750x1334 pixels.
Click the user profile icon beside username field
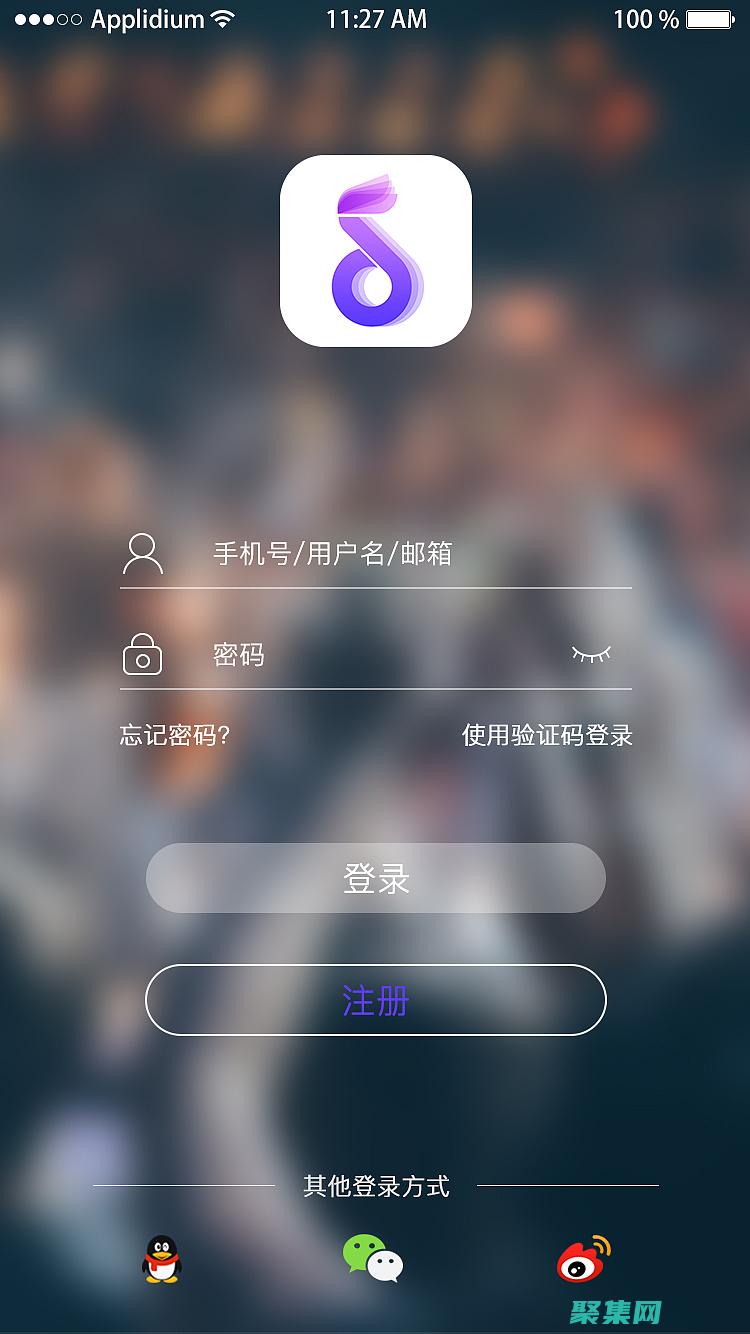coord(143,554)
